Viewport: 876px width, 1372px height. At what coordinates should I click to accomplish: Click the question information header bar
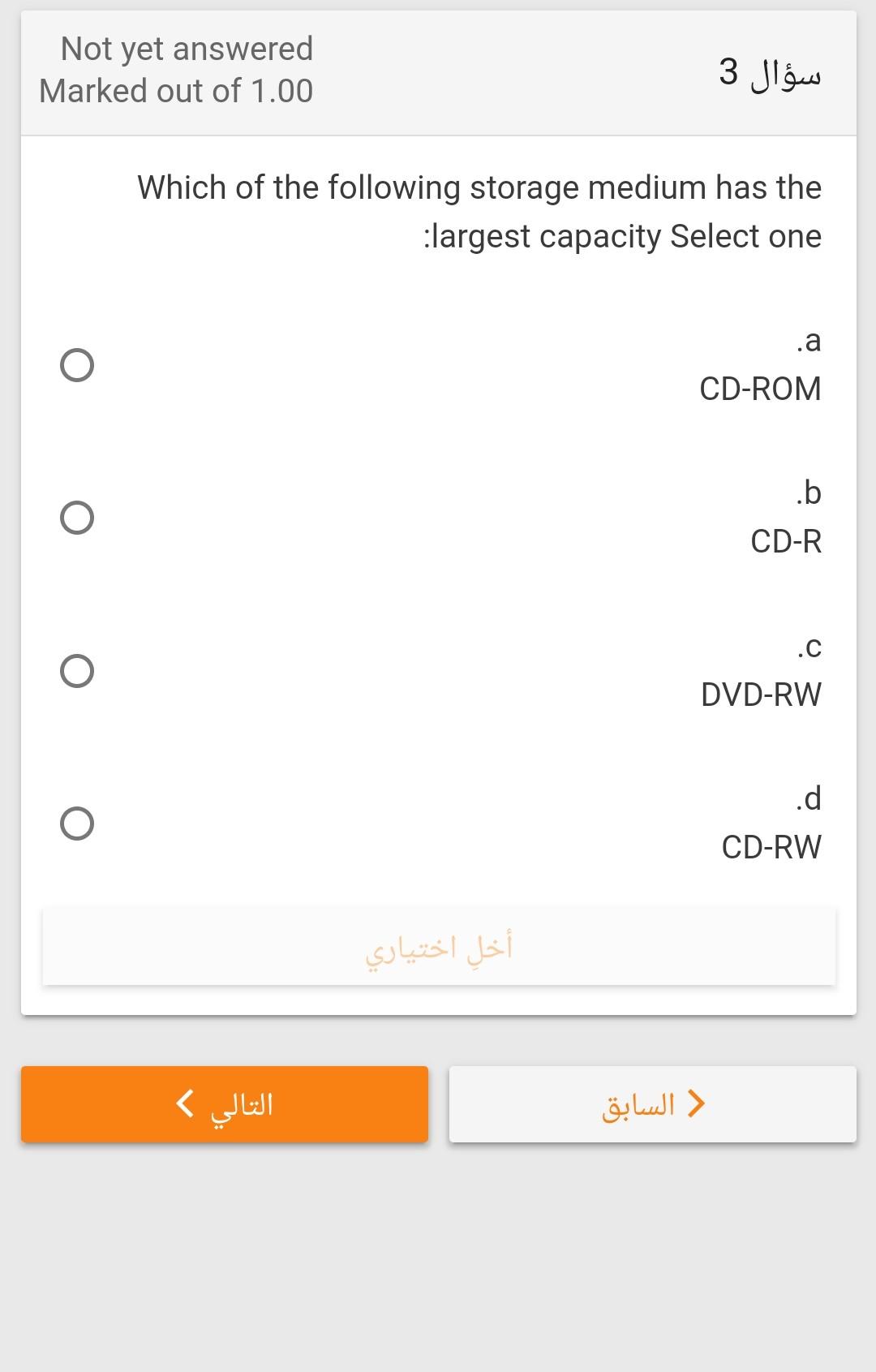coord(438,69)
